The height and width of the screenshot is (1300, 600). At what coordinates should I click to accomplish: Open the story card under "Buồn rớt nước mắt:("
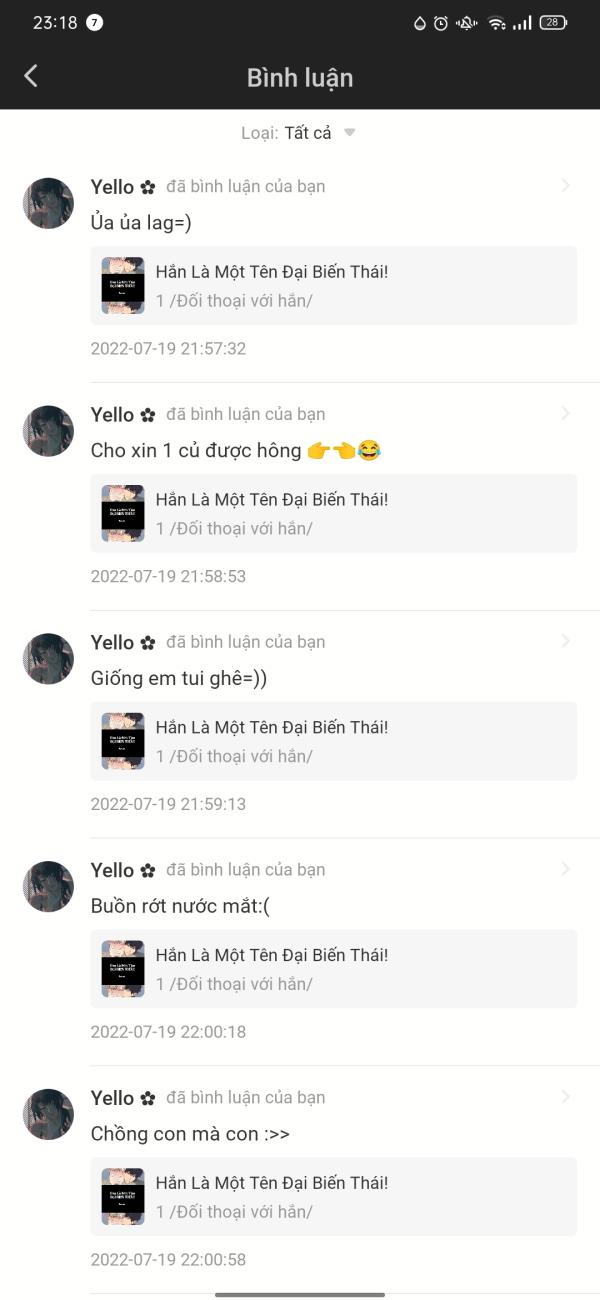click(x=333, y=970)
